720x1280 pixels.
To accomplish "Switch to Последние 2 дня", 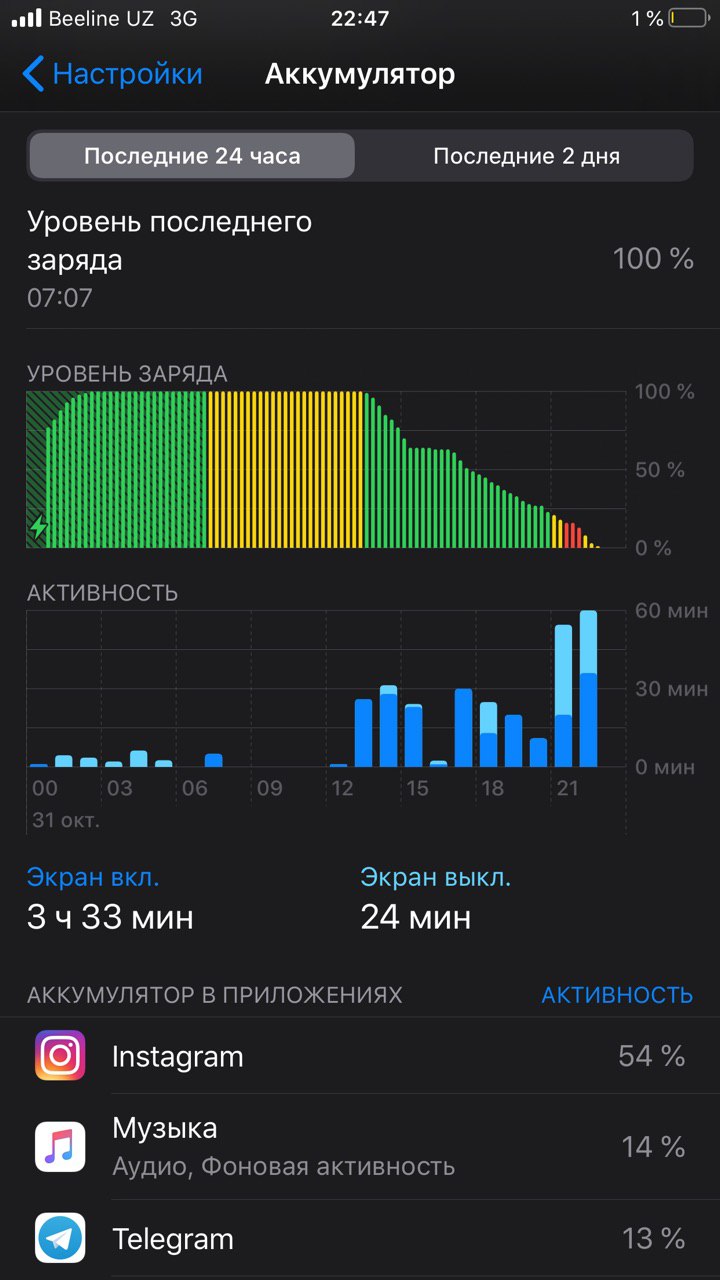I will click(526, 156).
